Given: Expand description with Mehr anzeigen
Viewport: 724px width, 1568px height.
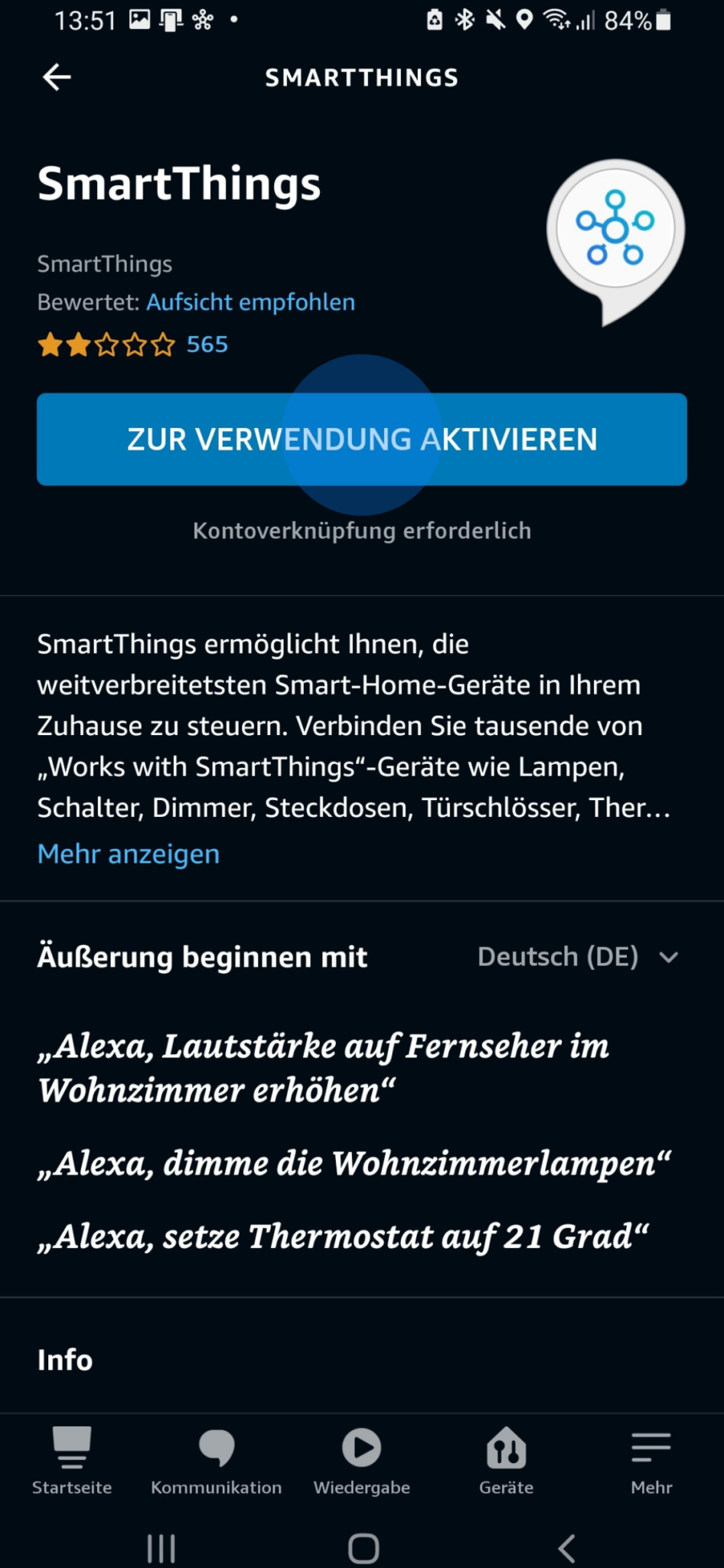Looking at the screenshot, I should point(129,854).
